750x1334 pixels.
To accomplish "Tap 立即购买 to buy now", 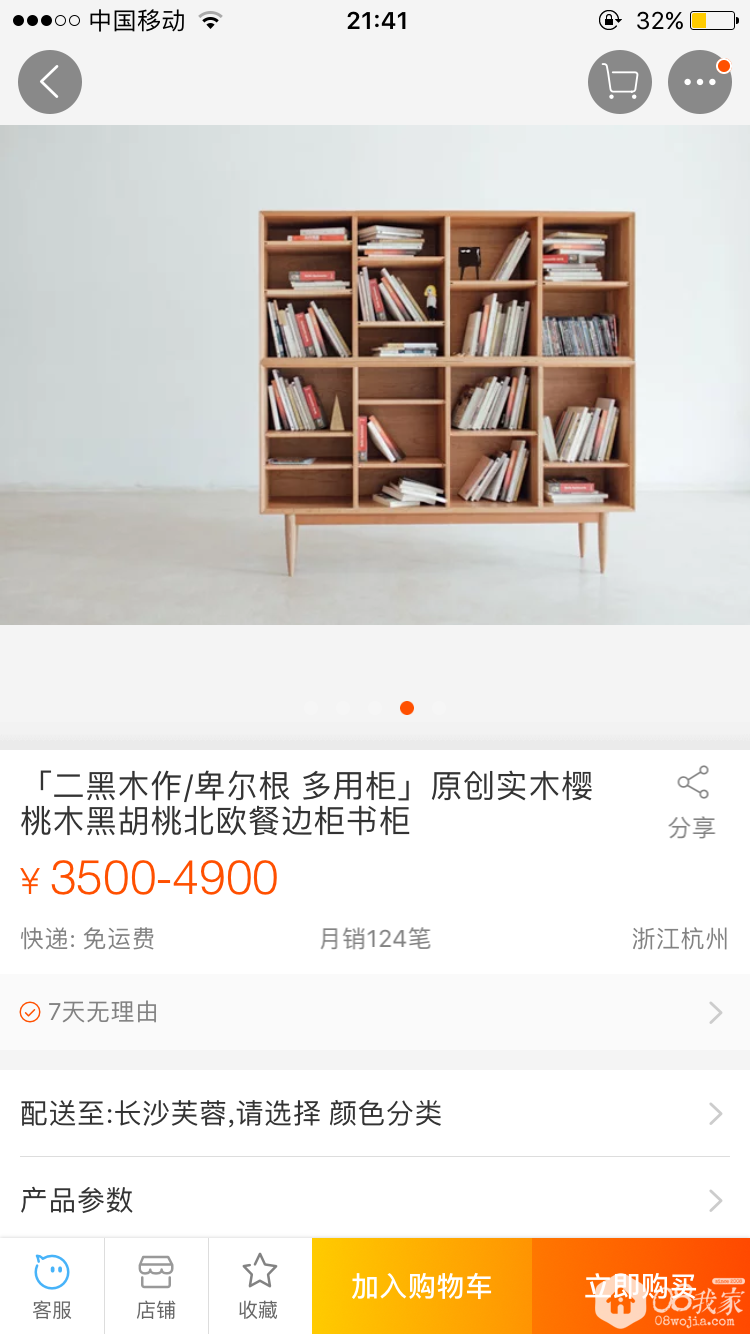I will click(x=640, y=1286).
